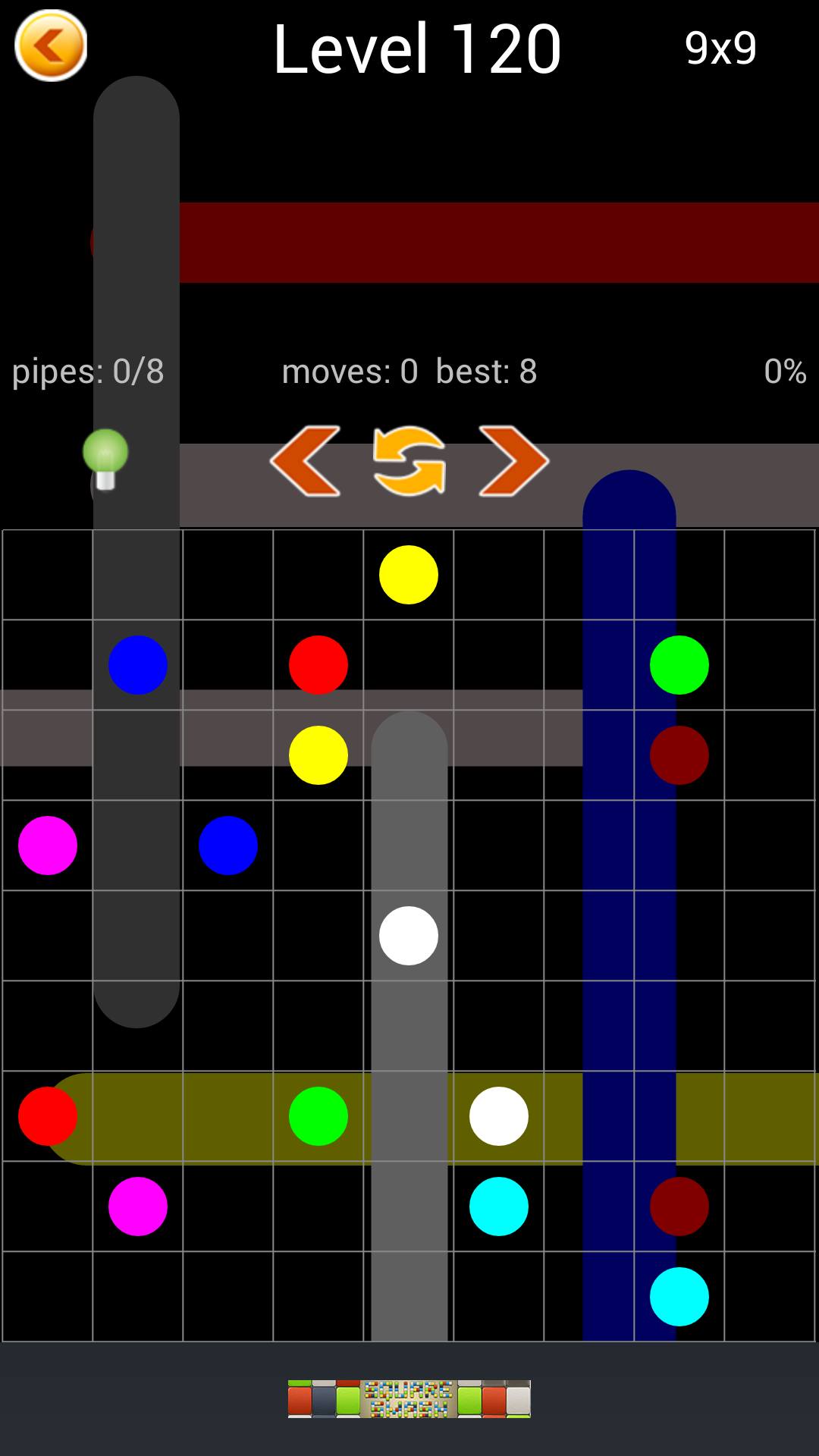Select the white dot next to green dot
The image size is (819, 1456).
point(498,1116)
